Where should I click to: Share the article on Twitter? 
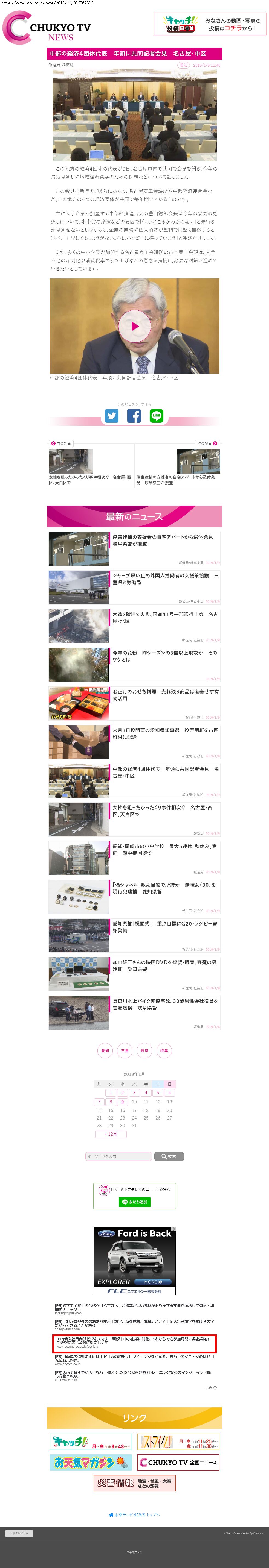point(112,416)
